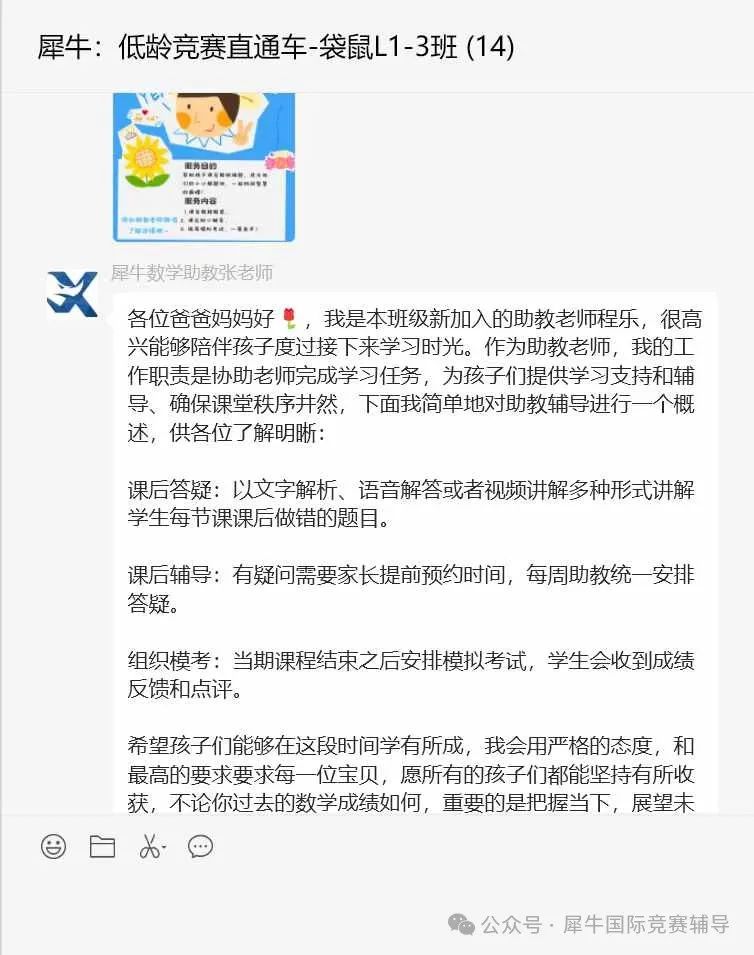Open chat history bubble icon
The image size is (754, 955).
tap(201, 847)
